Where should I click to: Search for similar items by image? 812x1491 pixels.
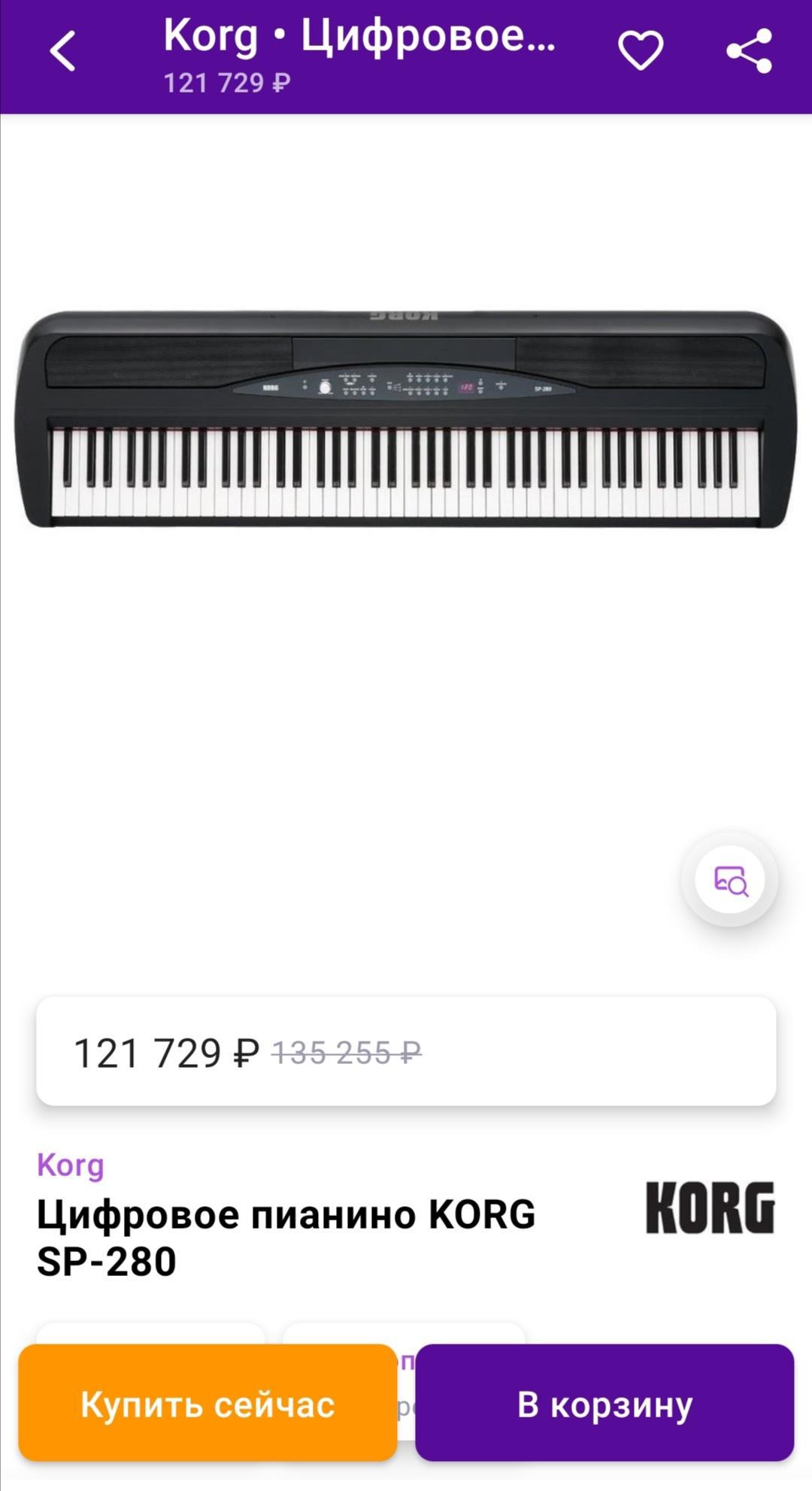click(x=730, y=880)
